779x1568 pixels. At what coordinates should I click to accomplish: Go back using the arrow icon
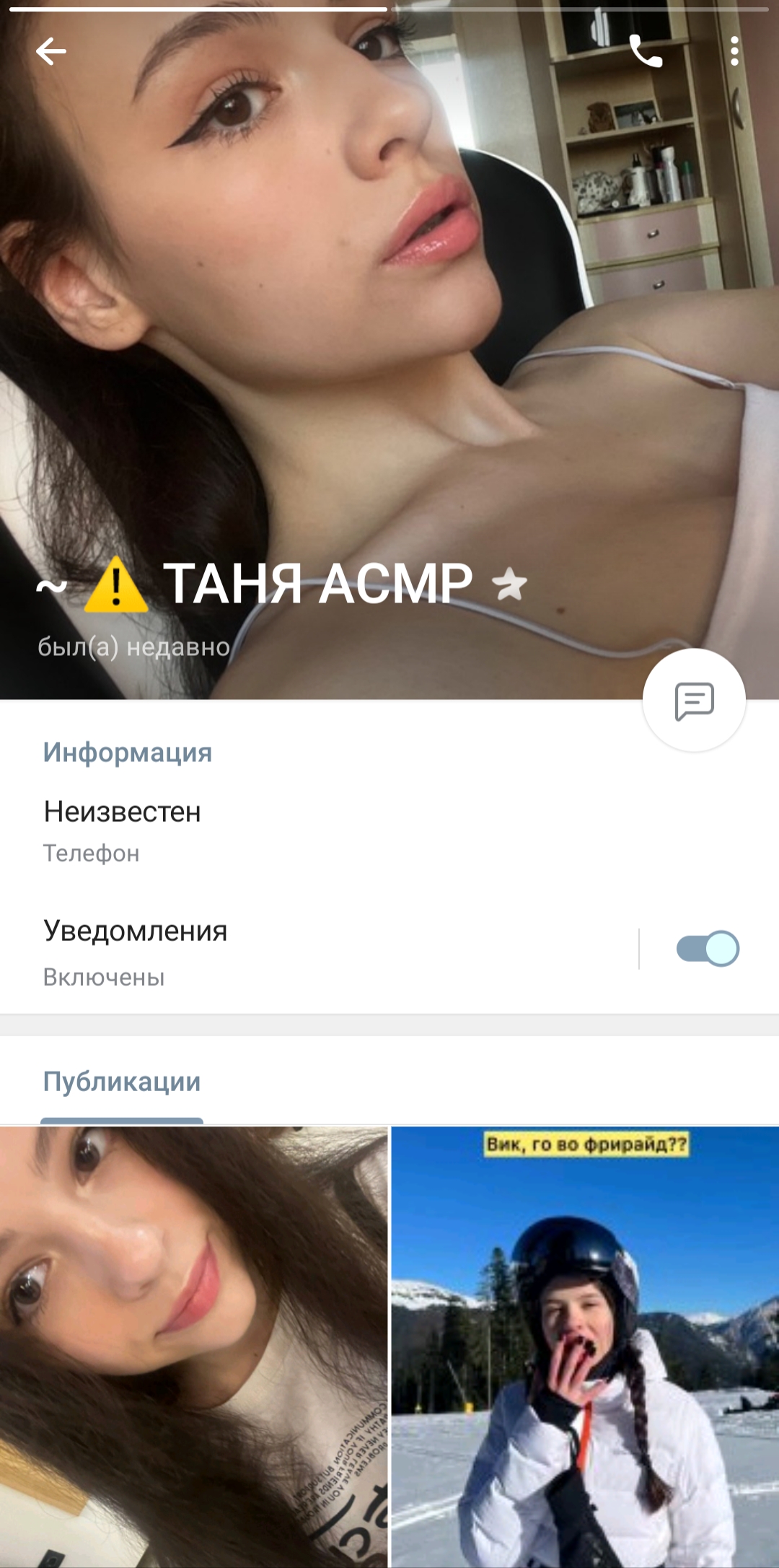pyautogui.click(x=51, y=52)
